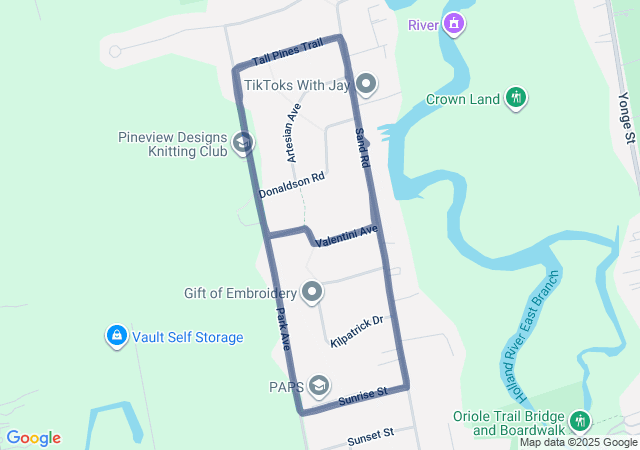Select the River museum marker
Screen dimensions: 640x450
[x=454, y=22]
